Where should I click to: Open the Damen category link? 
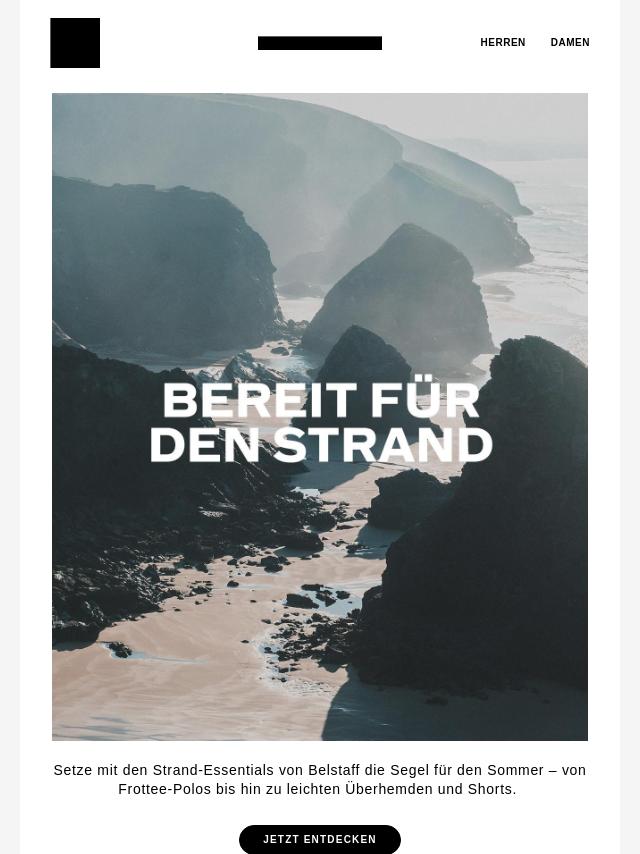point(569,43)
